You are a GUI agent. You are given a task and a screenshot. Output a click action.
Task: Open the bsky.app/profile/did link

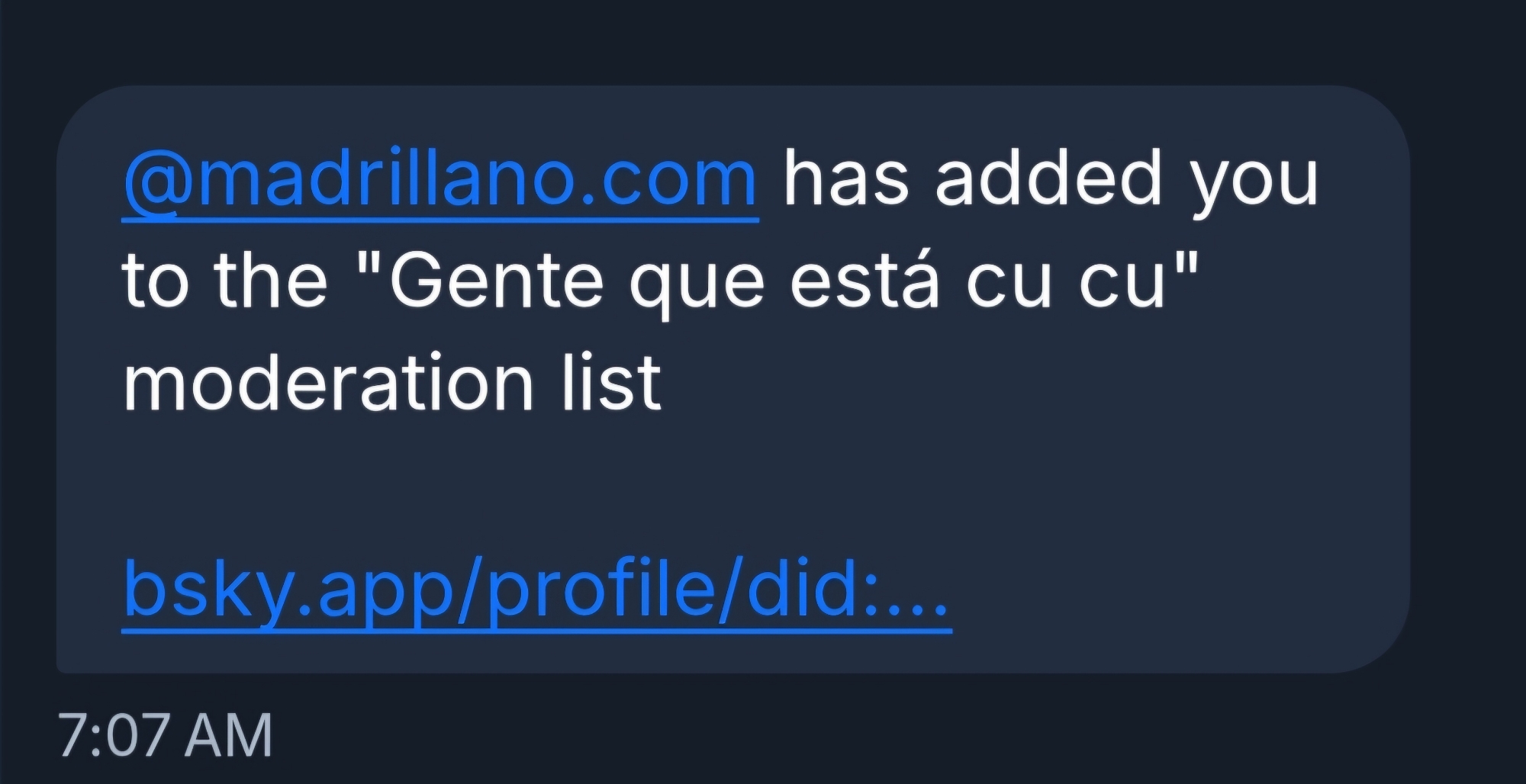click(536, 590)
